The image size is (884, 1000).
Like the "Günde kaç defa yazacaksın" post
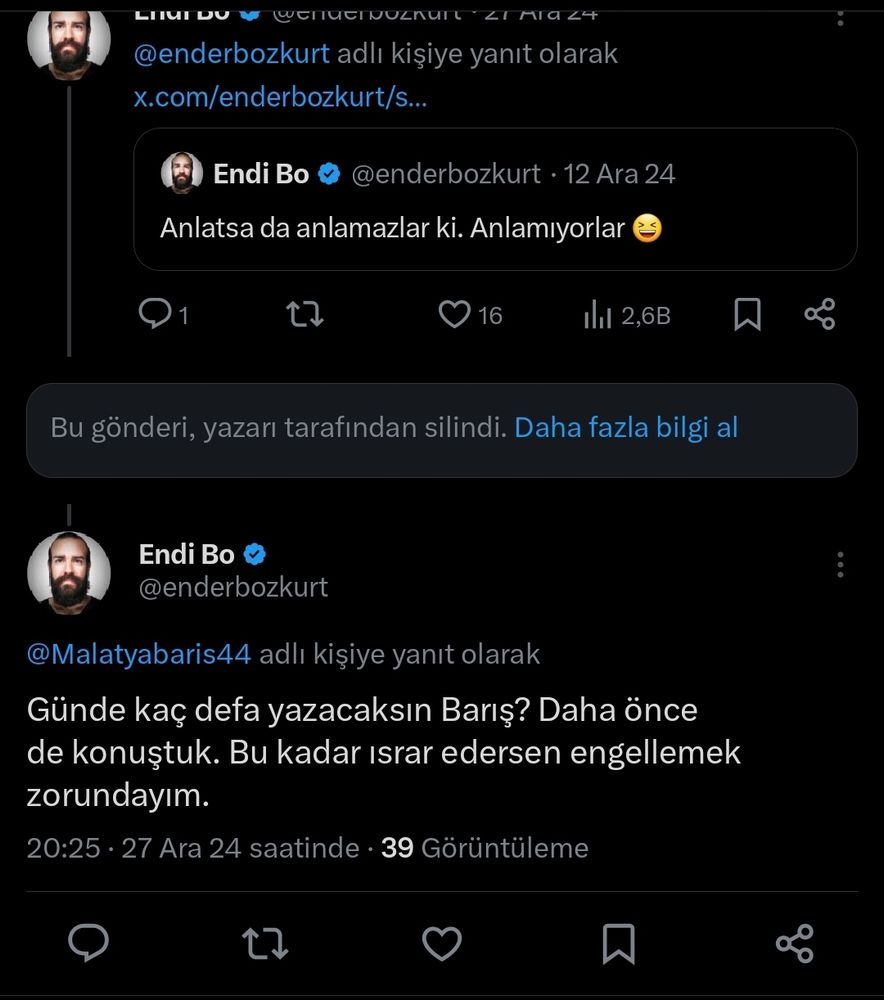click(442, 943)
